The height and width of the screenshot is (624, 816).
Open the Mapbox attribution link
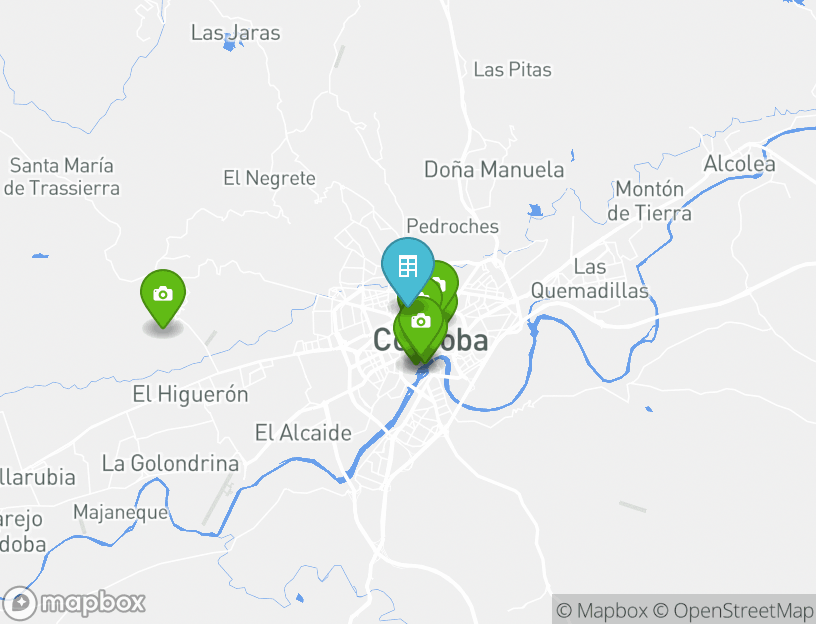click(601, 610)
